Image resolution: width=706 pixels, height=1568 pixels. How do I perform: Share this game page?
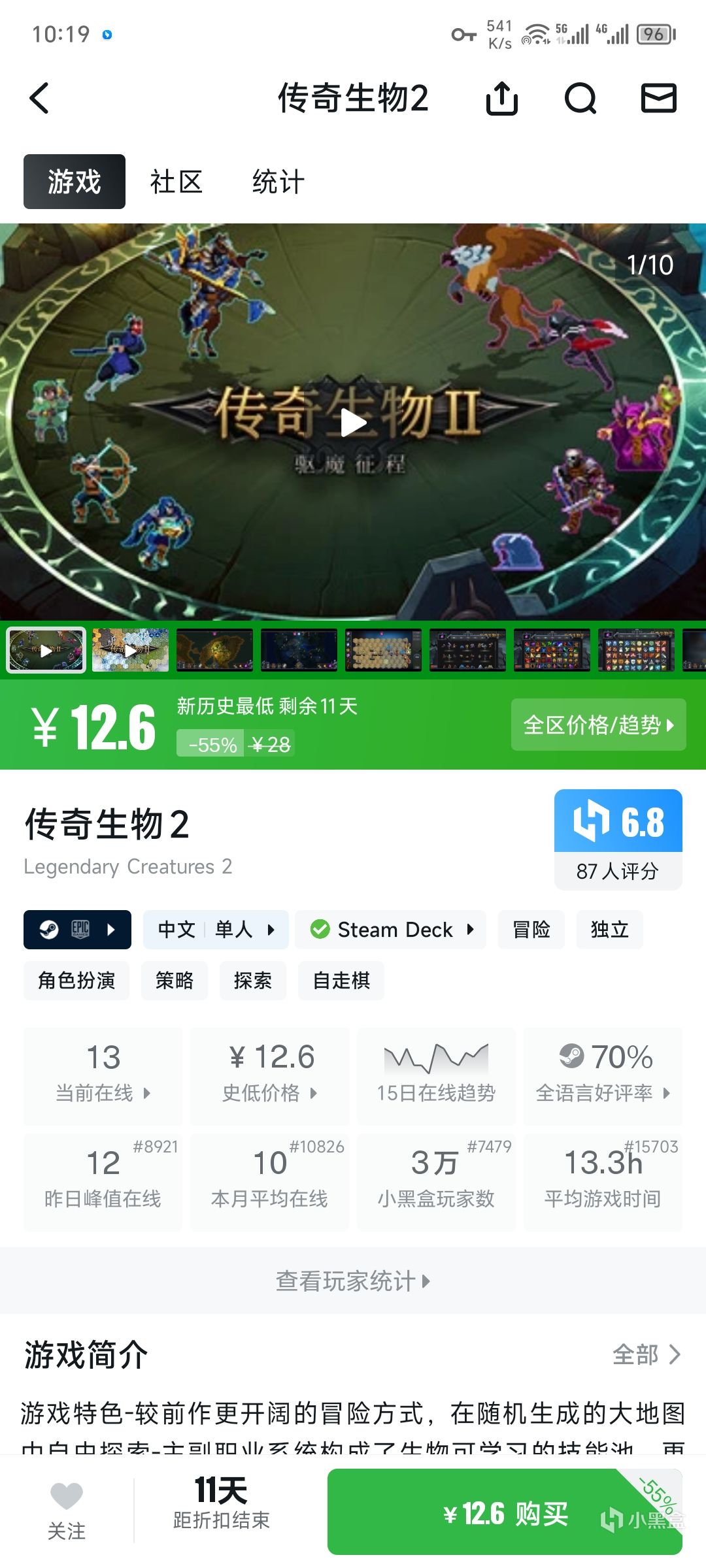[502, 99]
